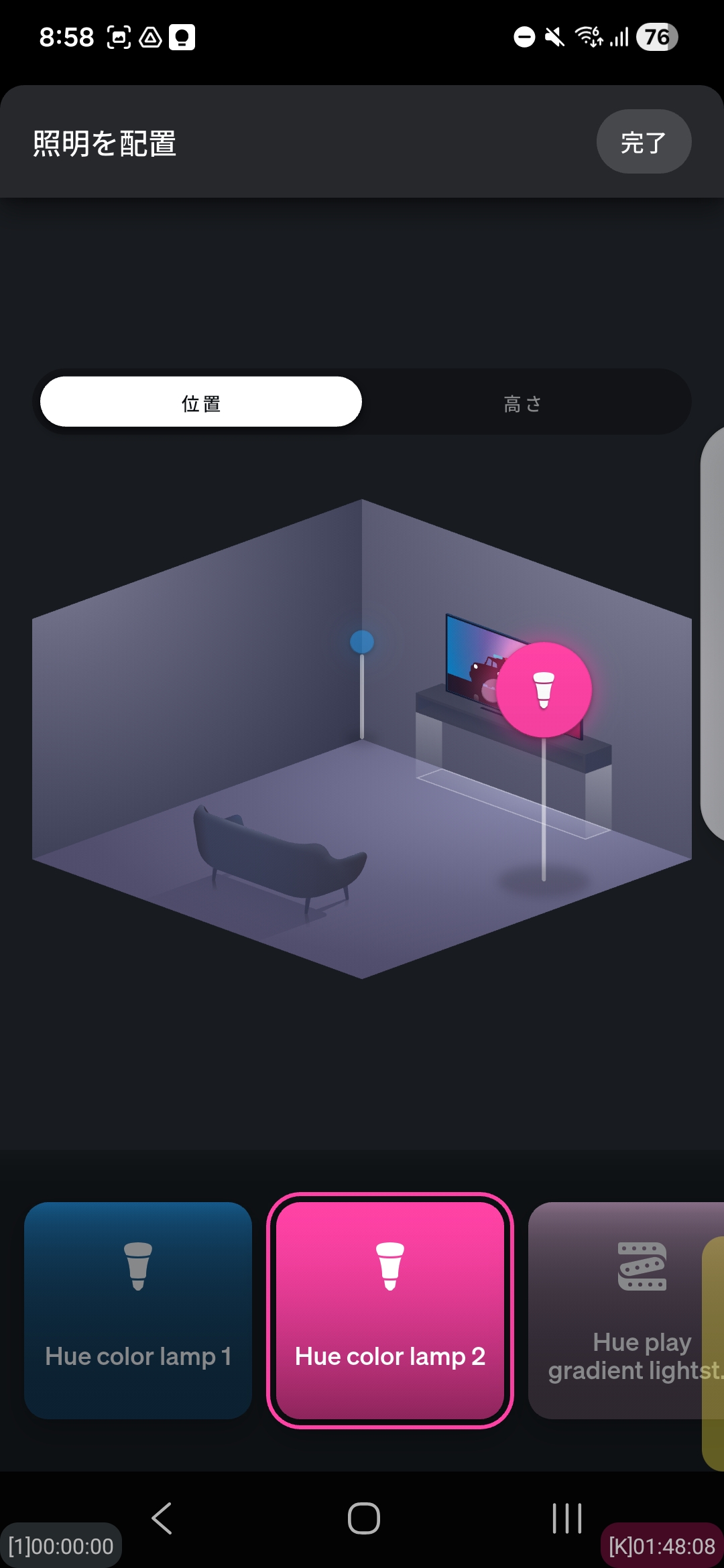Tap the pink lamp marker in room
This screenshot has width=724, height=1568.
pyautogui.click(x=544, y=690)
